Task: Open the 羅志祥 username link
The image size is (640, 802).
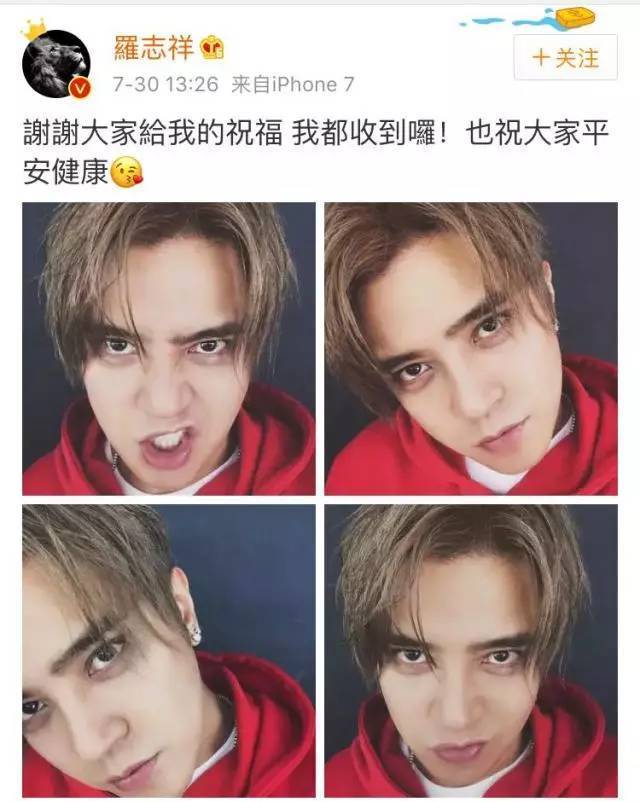Action: tap(155, 47)
